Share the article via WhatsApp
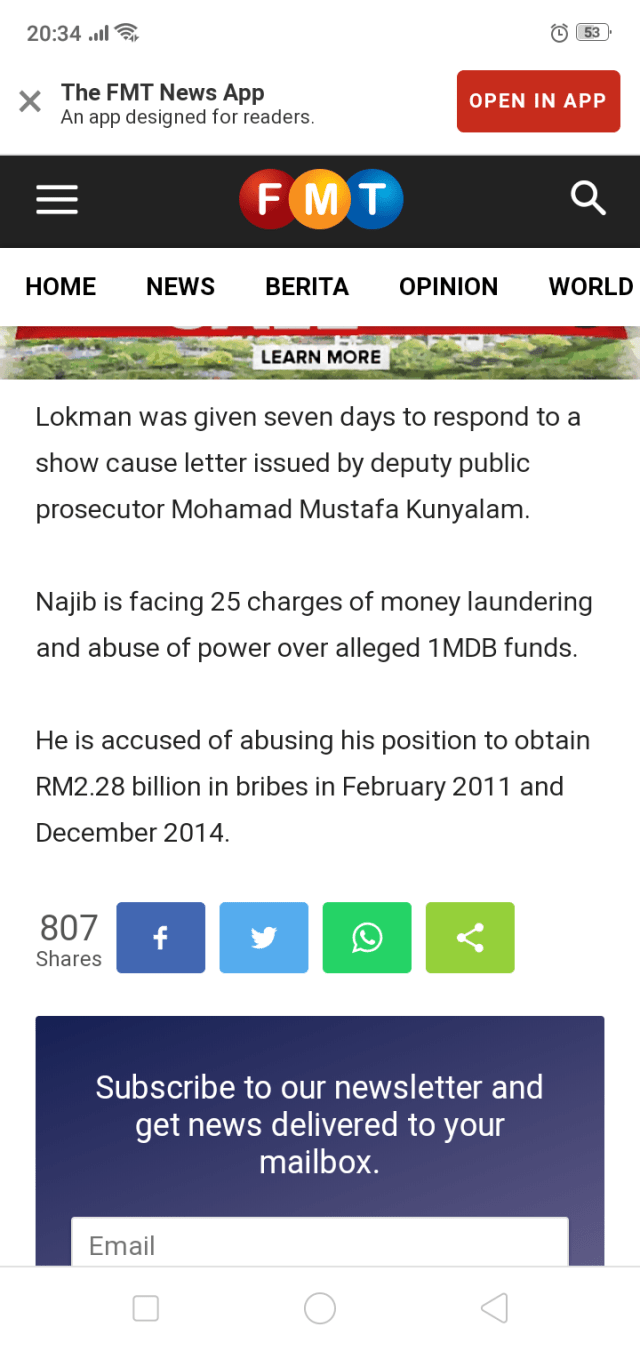Screen dimensions: 640x1351 pyautogui.click(x=367, y=938)
